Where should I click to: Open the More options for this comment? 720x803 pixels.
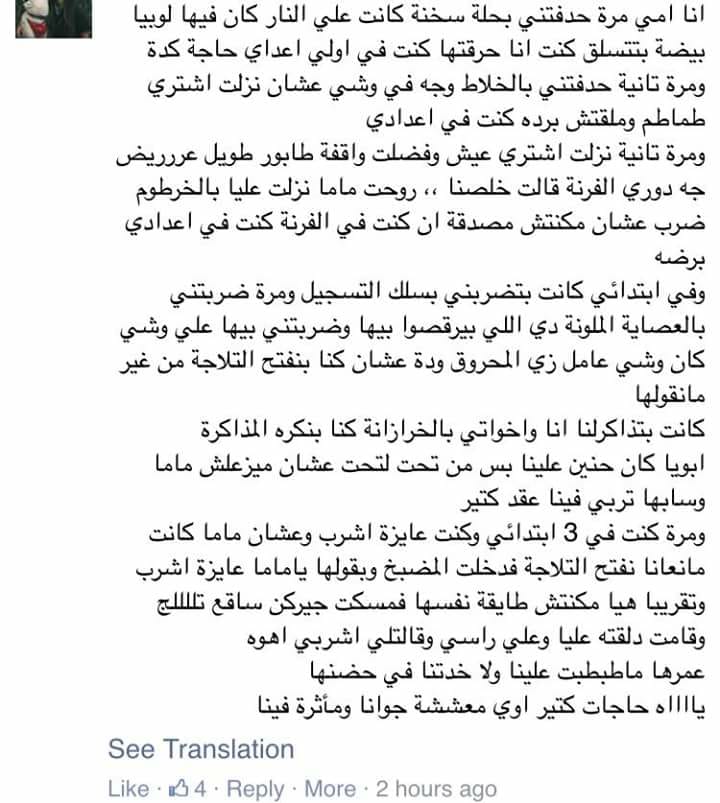[x=330, y=789]
